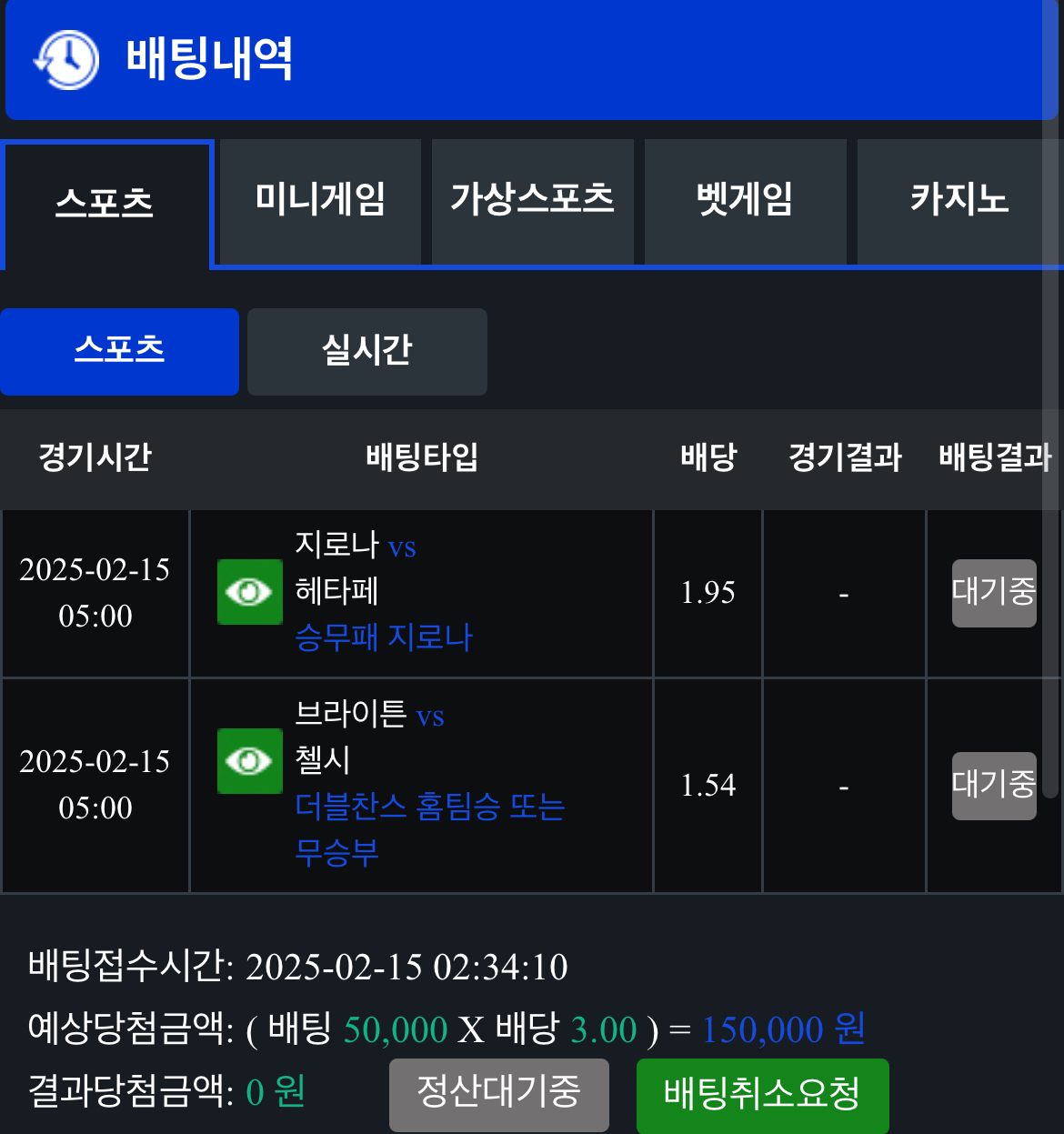The image size is (1064, 1134).
Task: Select the top 스포츠 category tab
Action: pos(105,204)
